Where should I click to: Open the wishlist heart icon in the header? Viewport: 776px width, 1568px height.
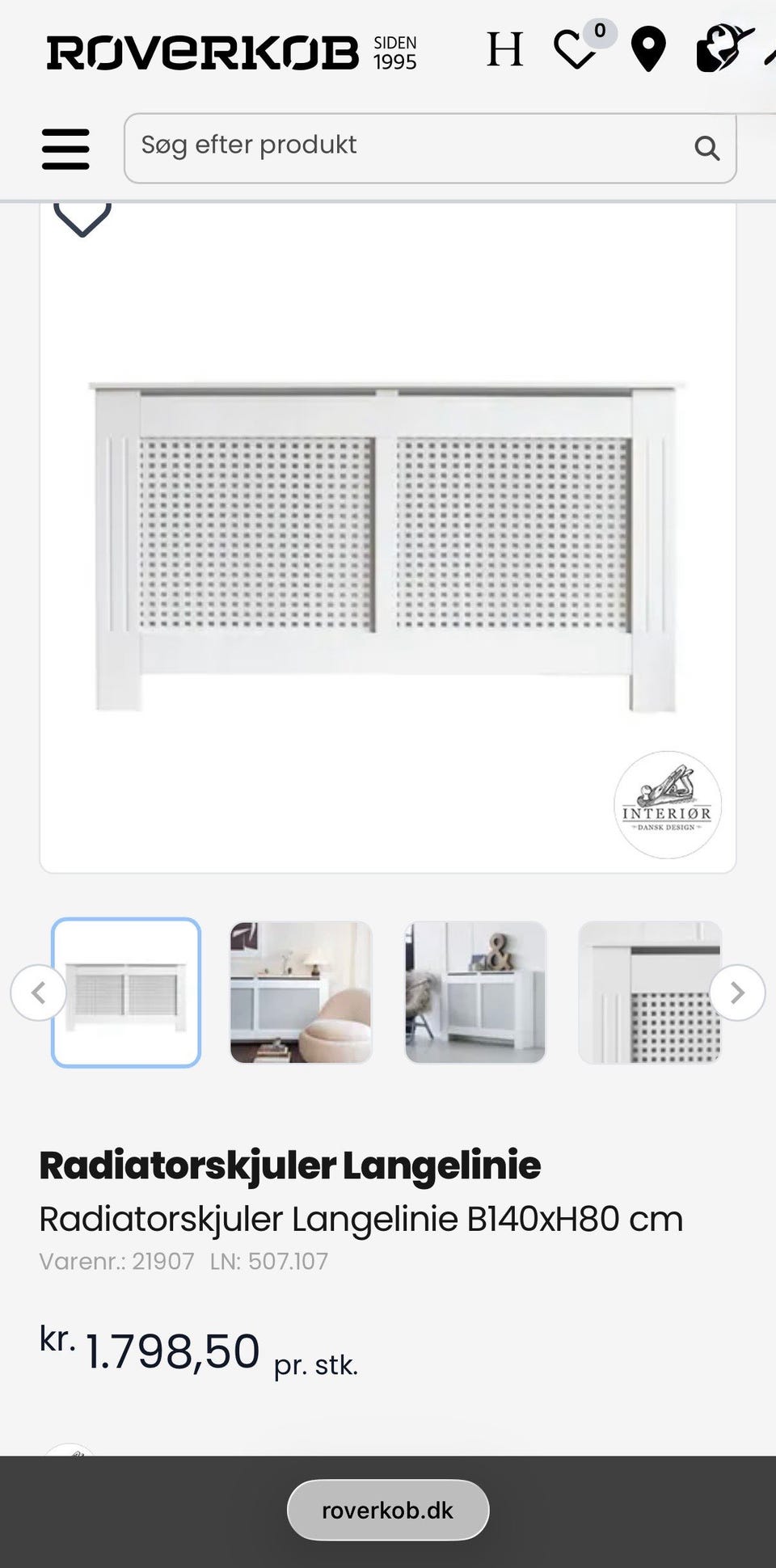point(576,50)
